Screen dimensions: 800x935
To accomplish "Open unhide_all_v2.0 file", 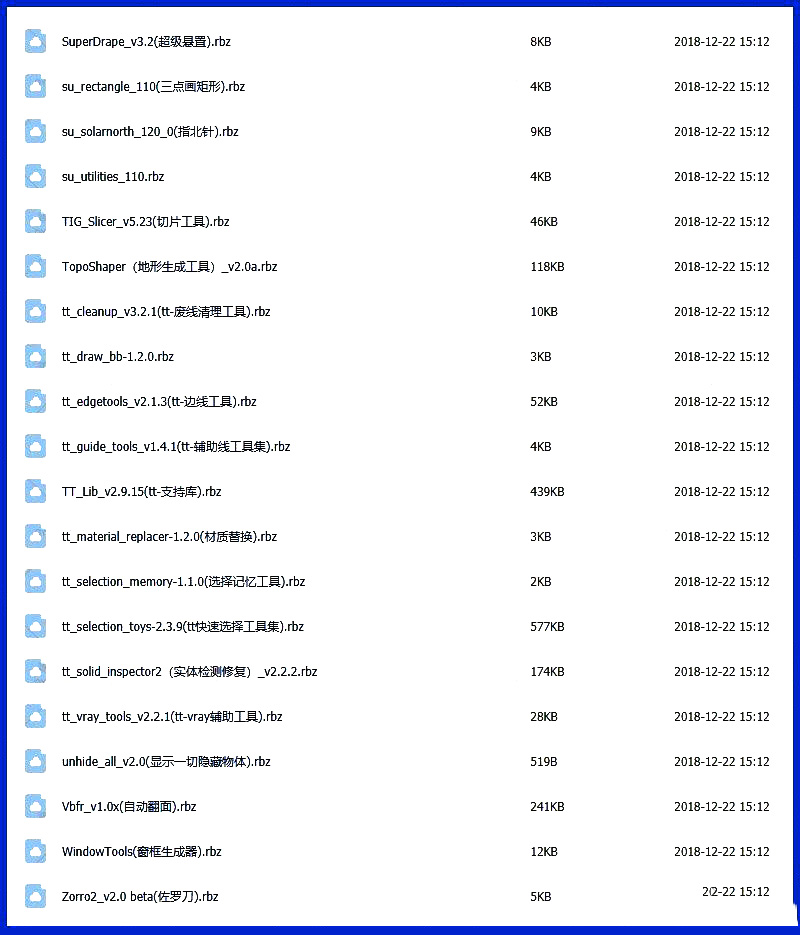I will click(166, 762).
